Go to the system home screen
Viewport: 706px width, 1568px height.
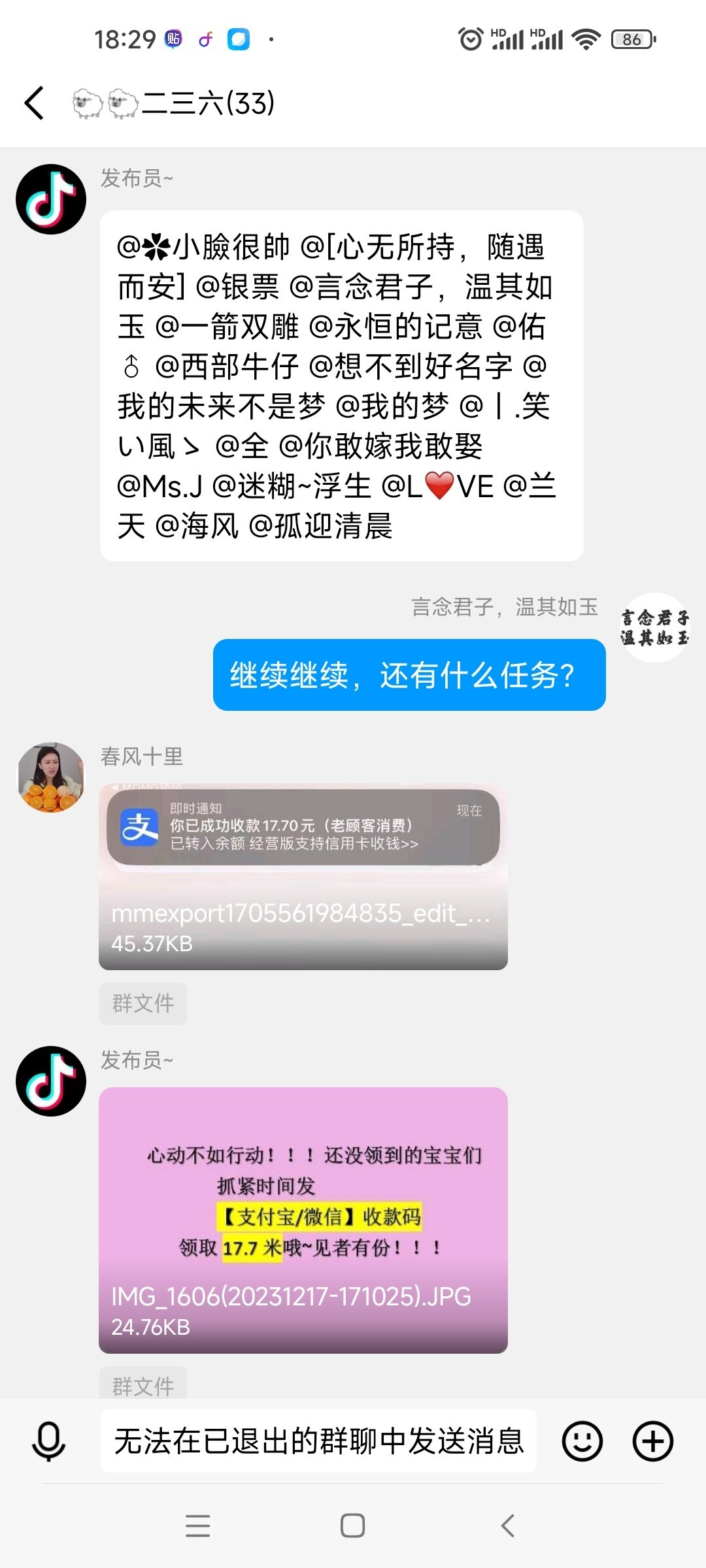353,1526
